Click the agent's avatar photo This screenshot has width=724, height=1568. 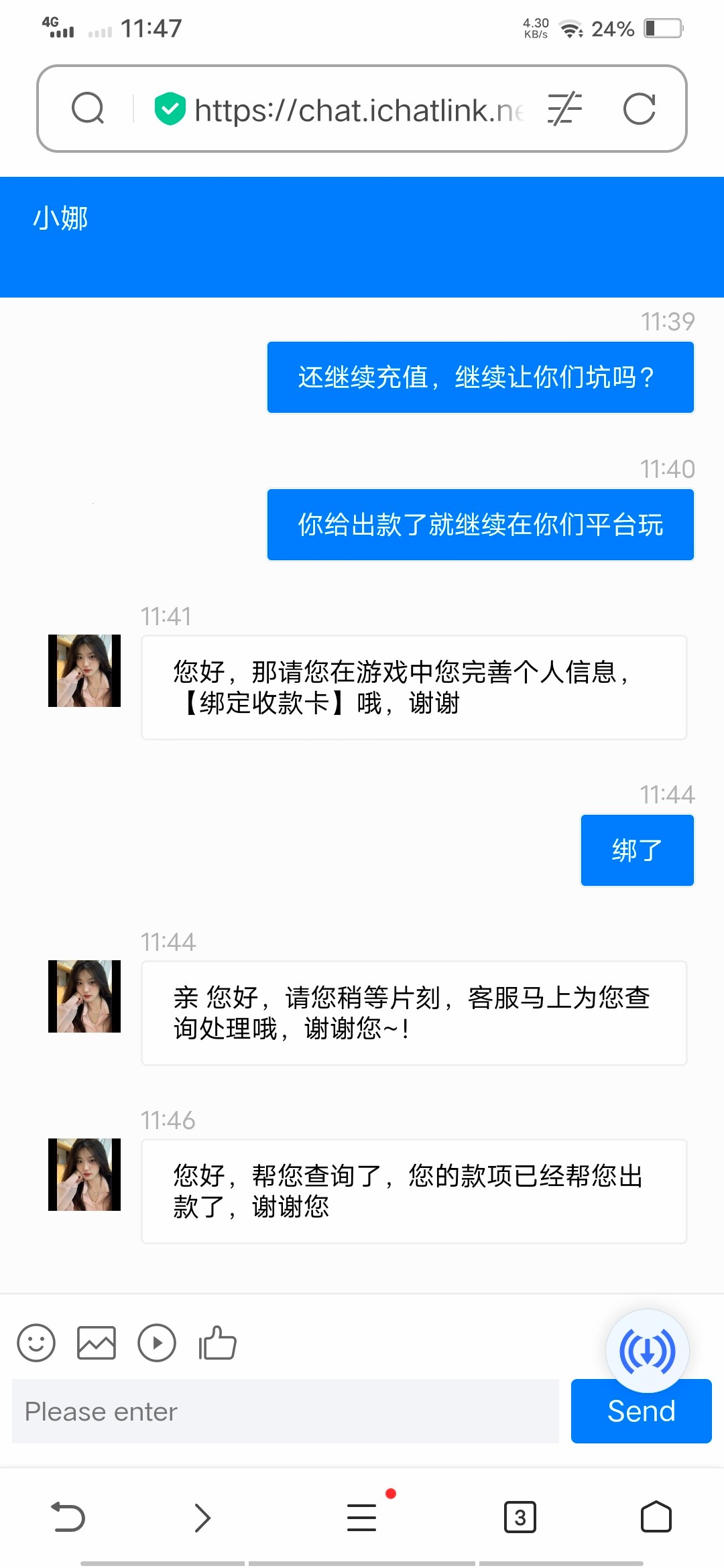coord(84,1173)
